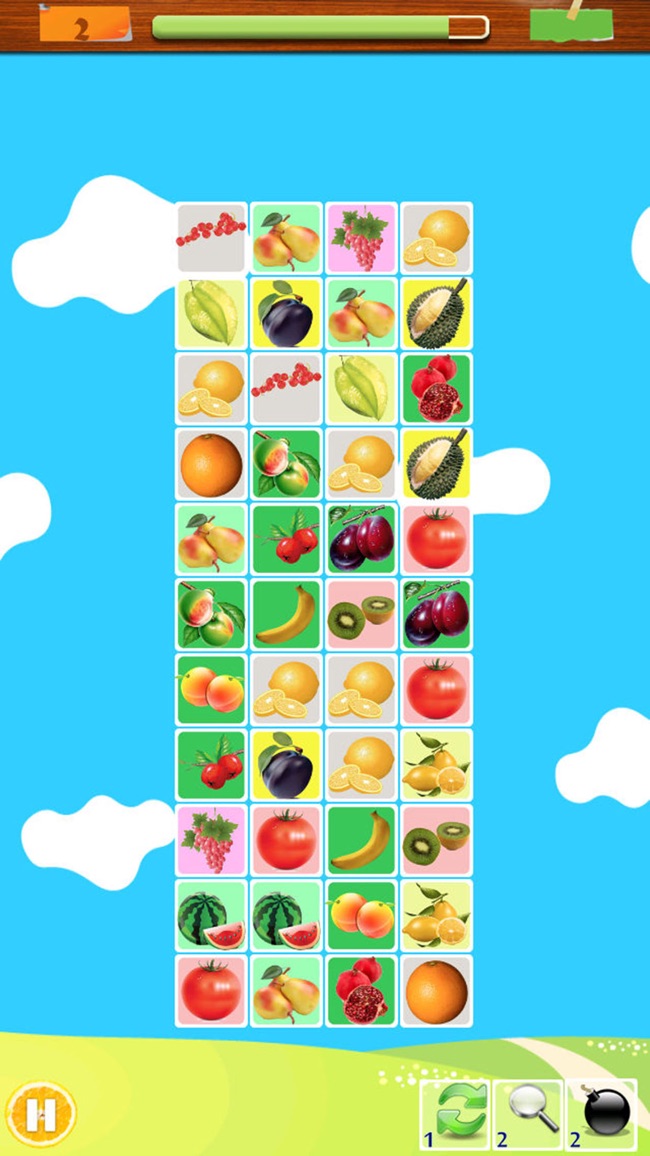Select the banana tile between guava and kiwi

287,615
